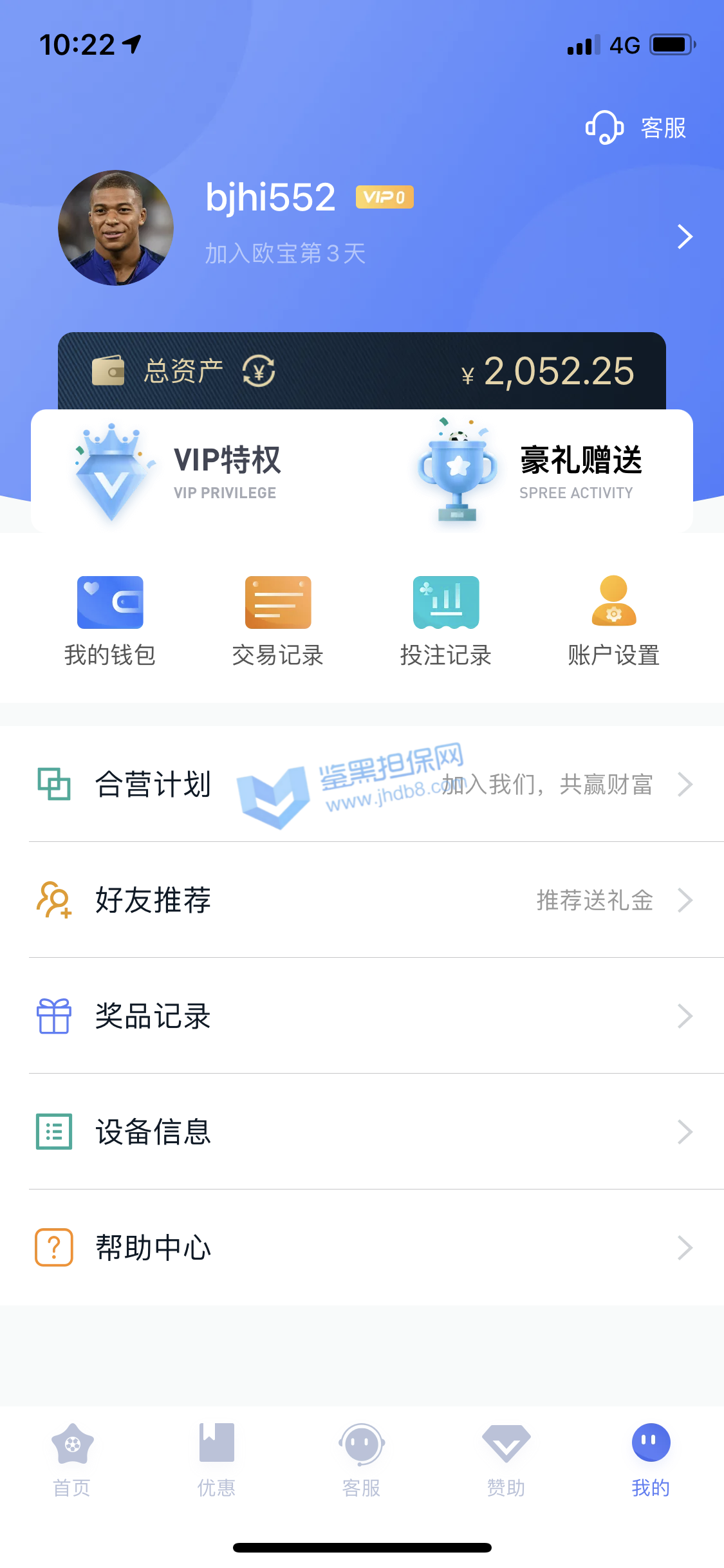Open the 帮助中心 row

[x=362, y=1247]
